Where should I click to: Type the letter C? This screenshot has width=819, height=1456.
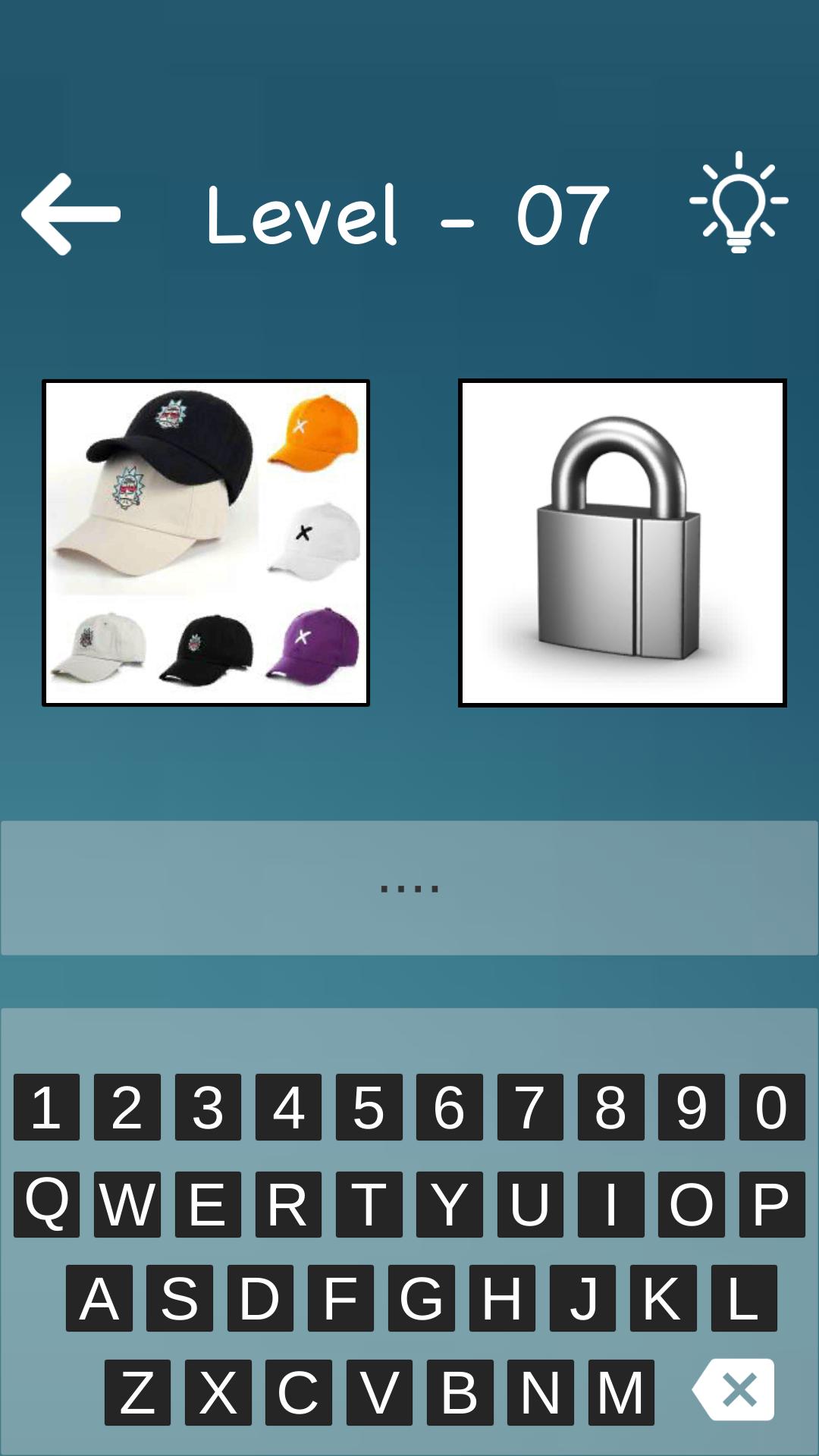(x=298, y=1392)
